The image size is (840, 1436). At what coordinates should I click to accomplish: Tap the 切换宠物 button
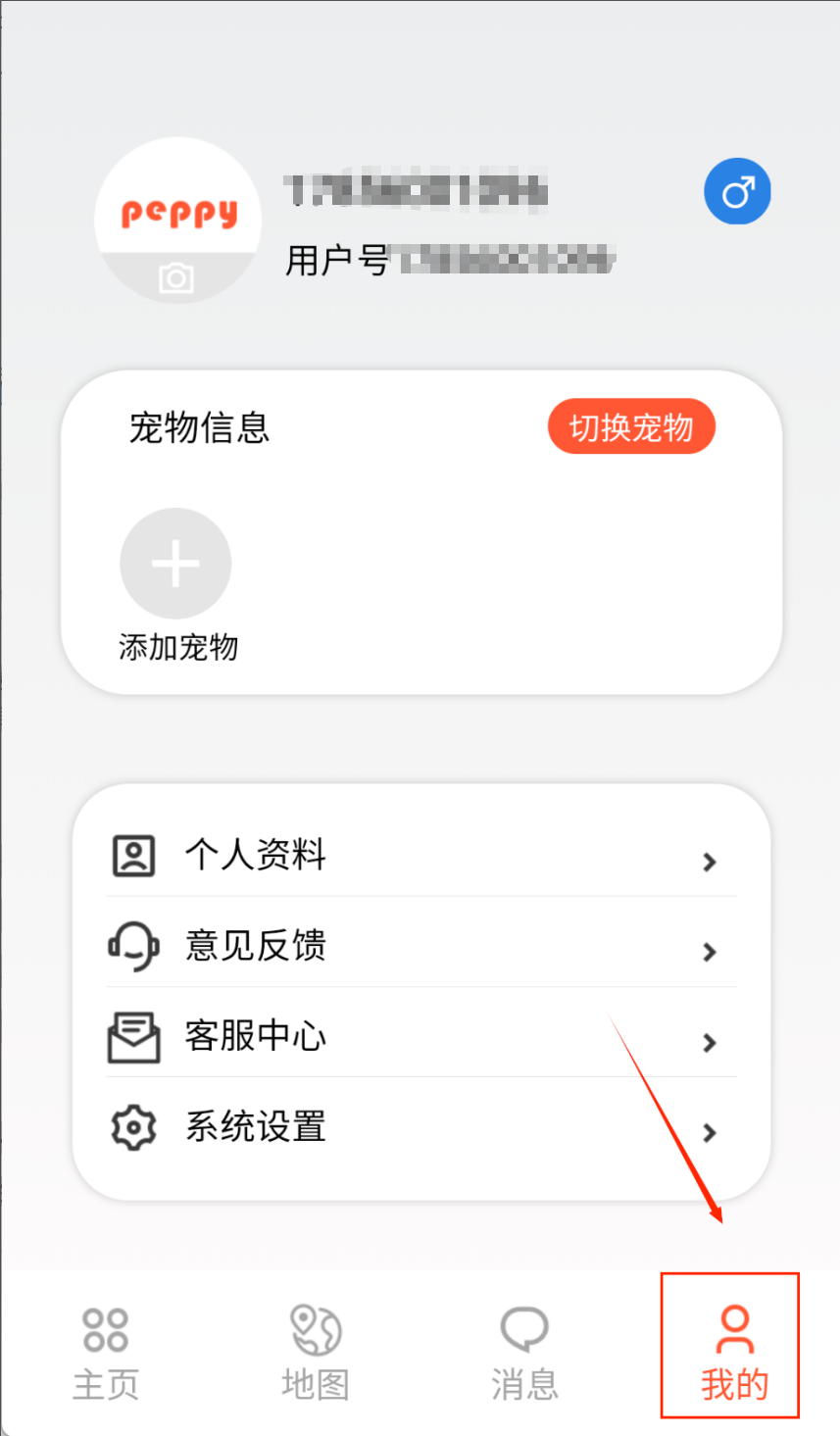[631, 427]
